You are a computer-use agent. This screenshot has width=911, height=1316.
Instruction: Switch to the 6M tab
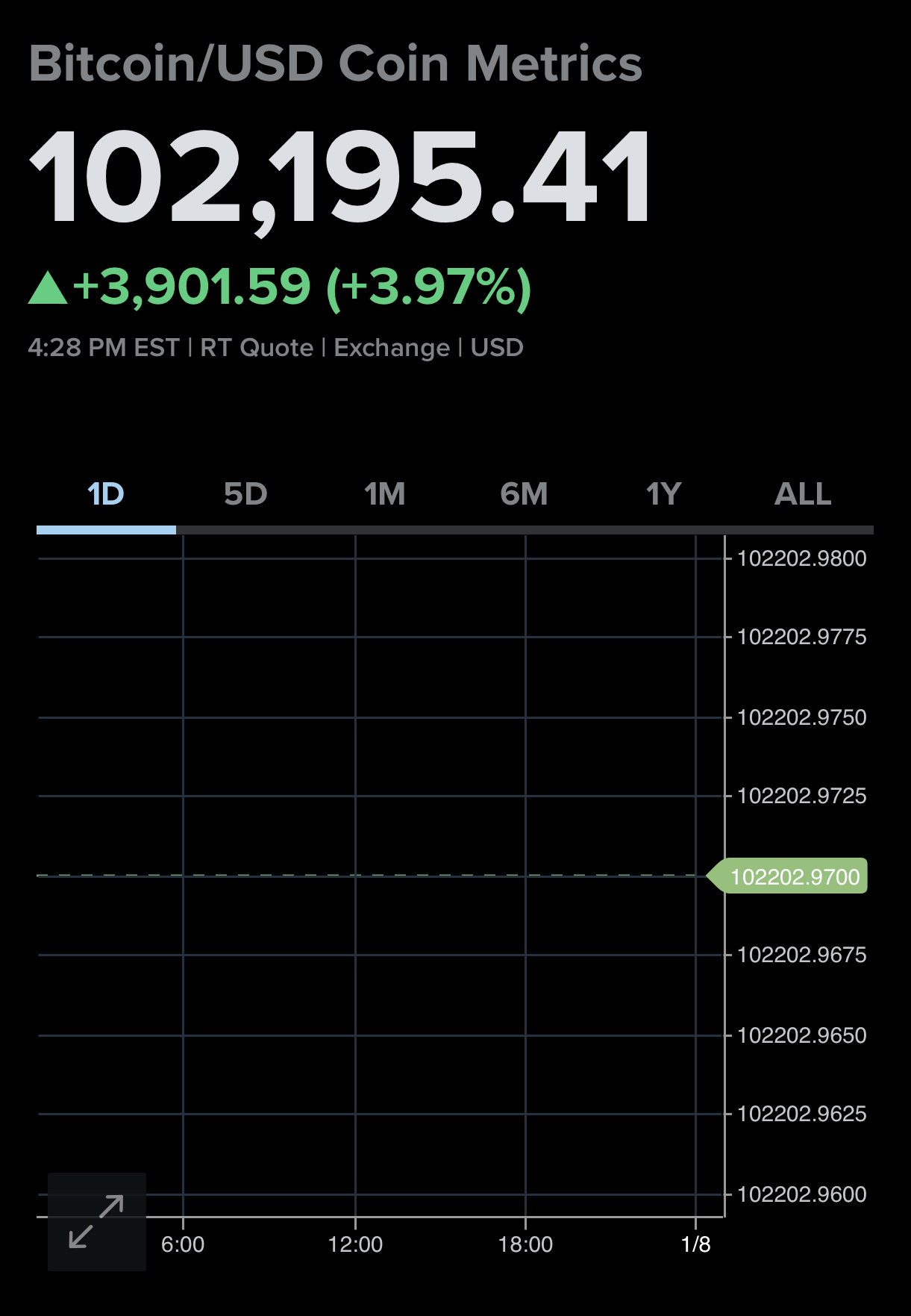coord(524,495)
